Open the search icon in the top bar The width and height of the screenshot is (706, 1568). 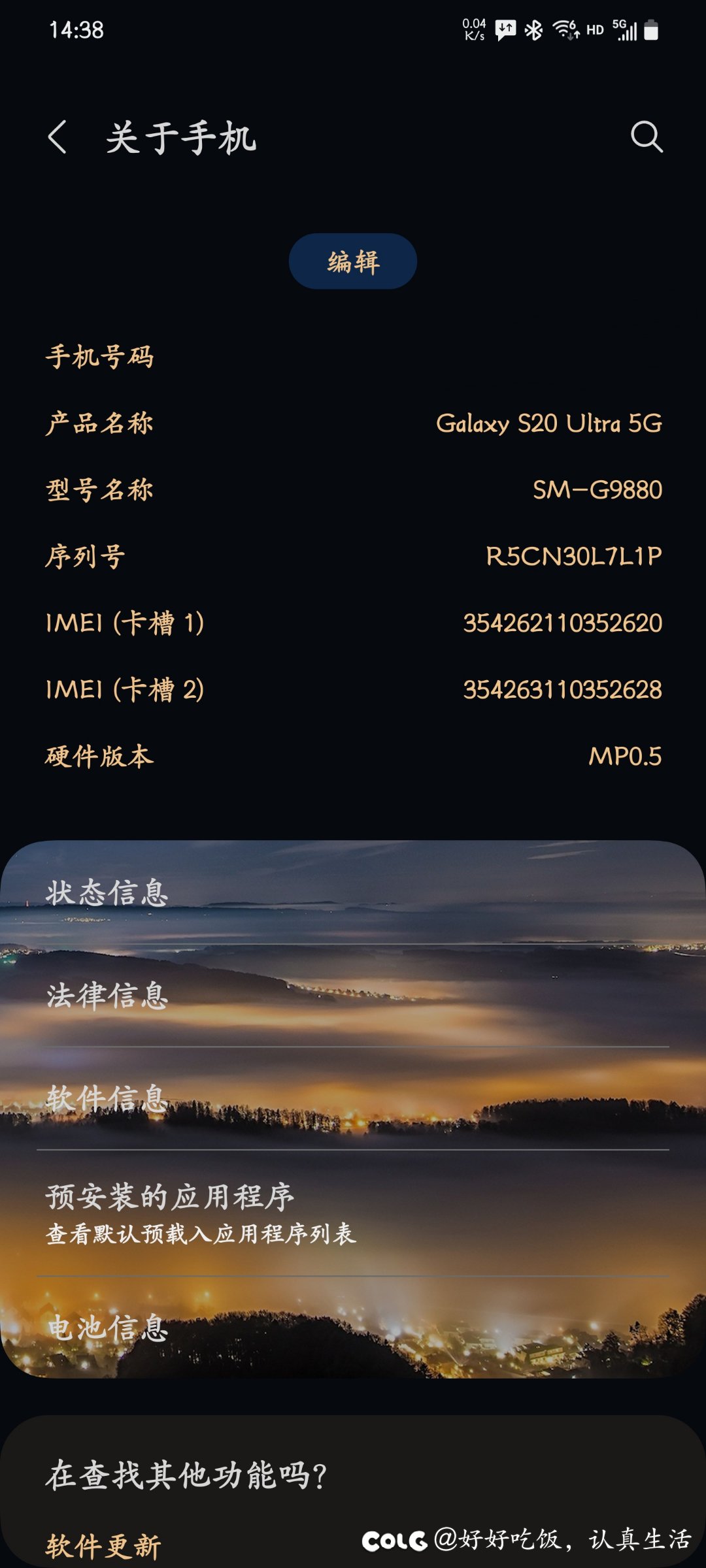(x=647, y=137)
